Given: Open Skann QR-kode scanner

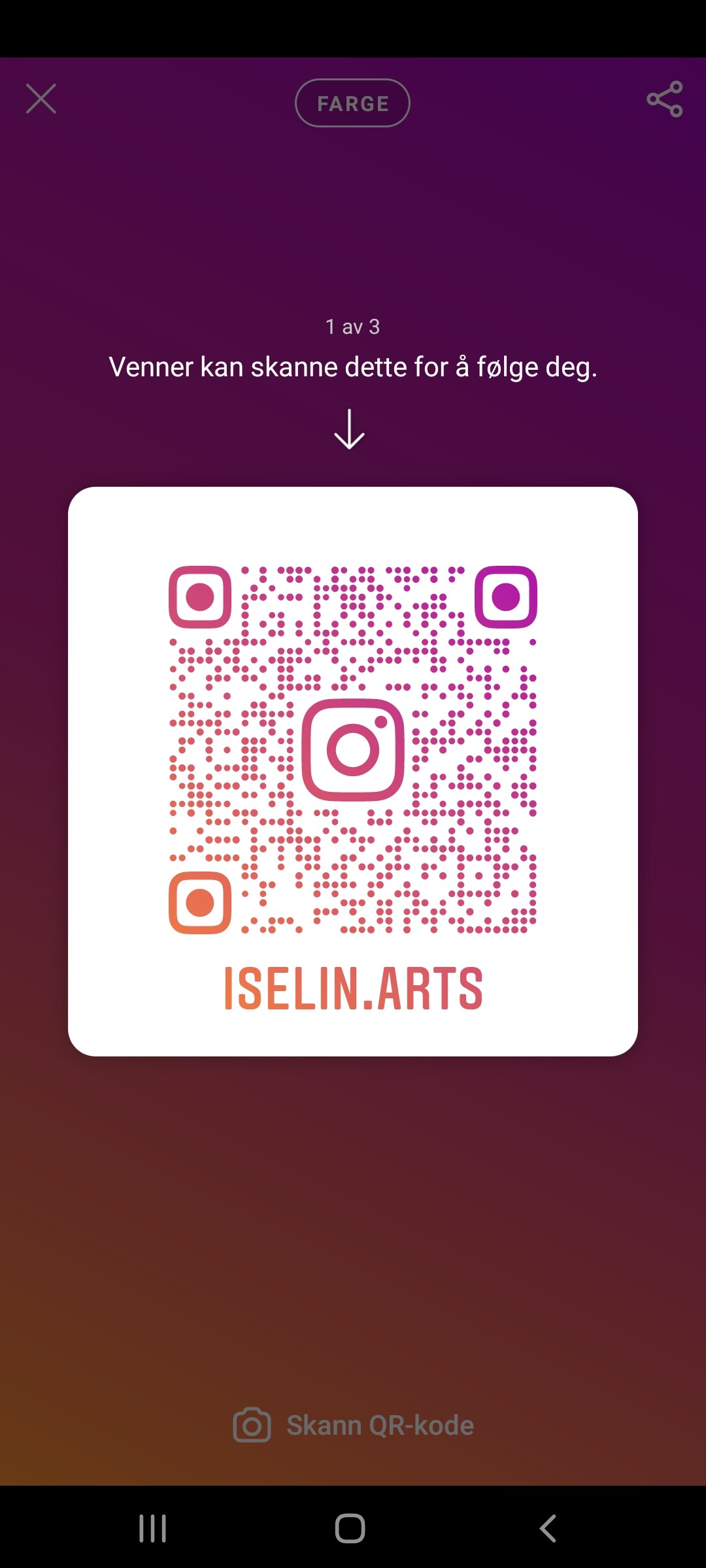Looking at the screenshot, I should tap(353, 1425).
